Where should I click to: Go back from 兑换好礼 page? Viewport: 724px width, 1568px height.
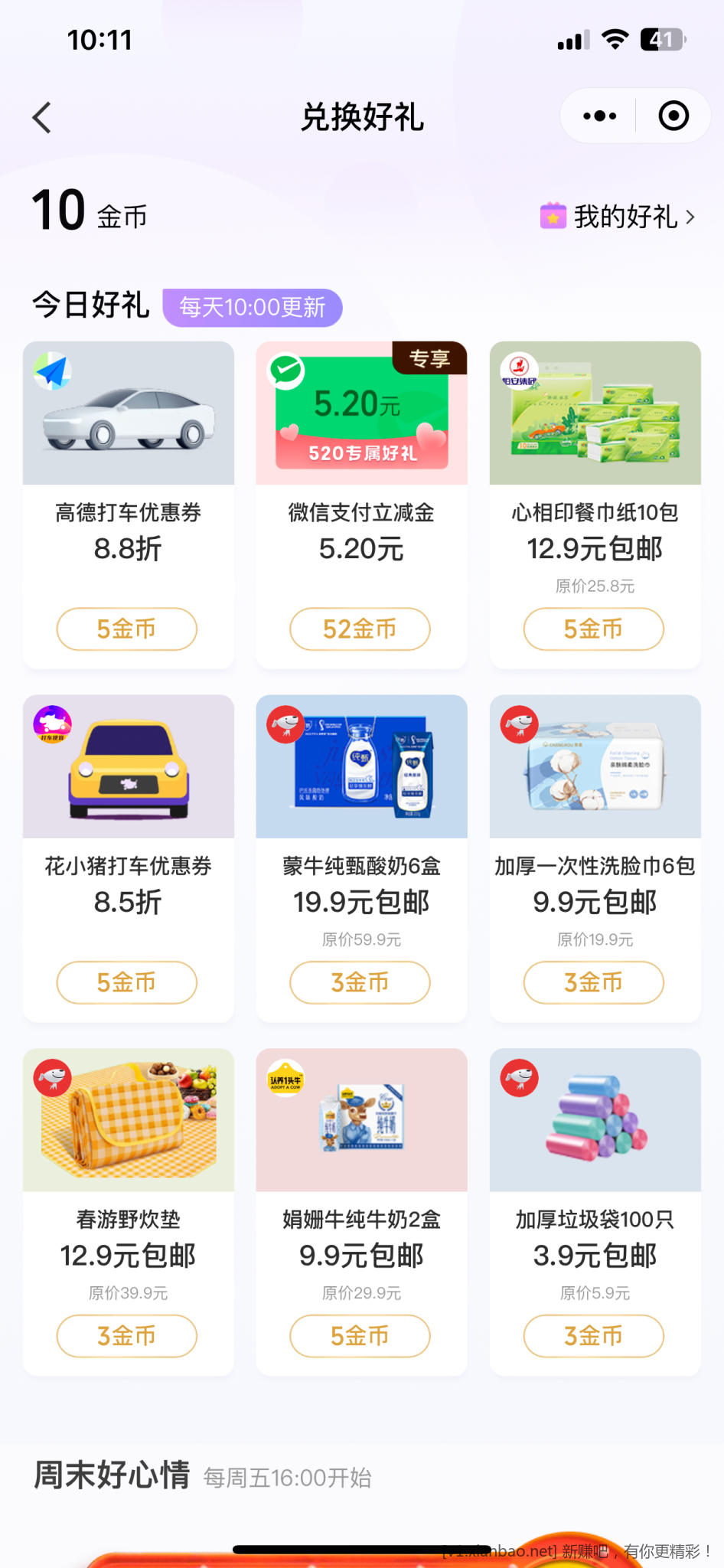[x=42, y=118]
